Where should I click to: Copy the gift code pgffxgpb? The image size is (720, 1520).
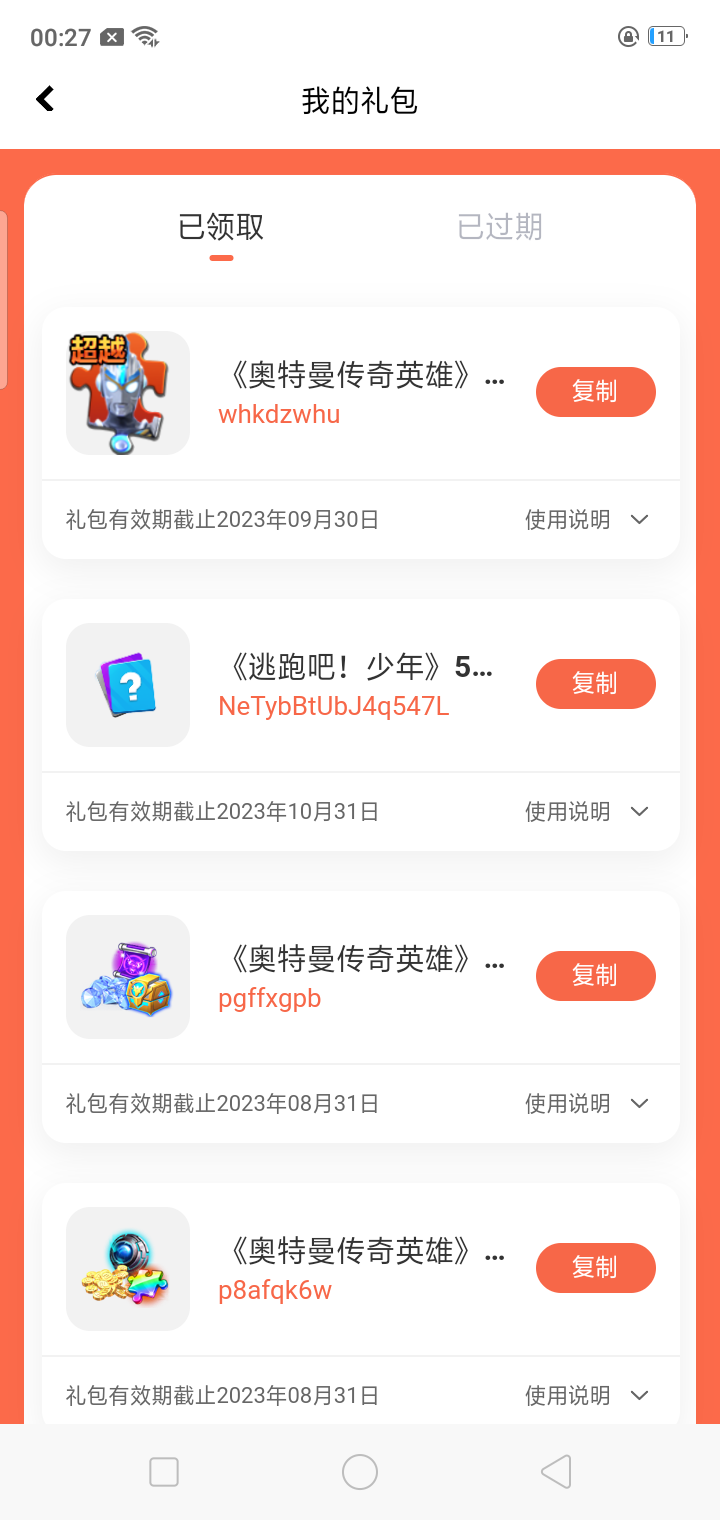[595, 976]
